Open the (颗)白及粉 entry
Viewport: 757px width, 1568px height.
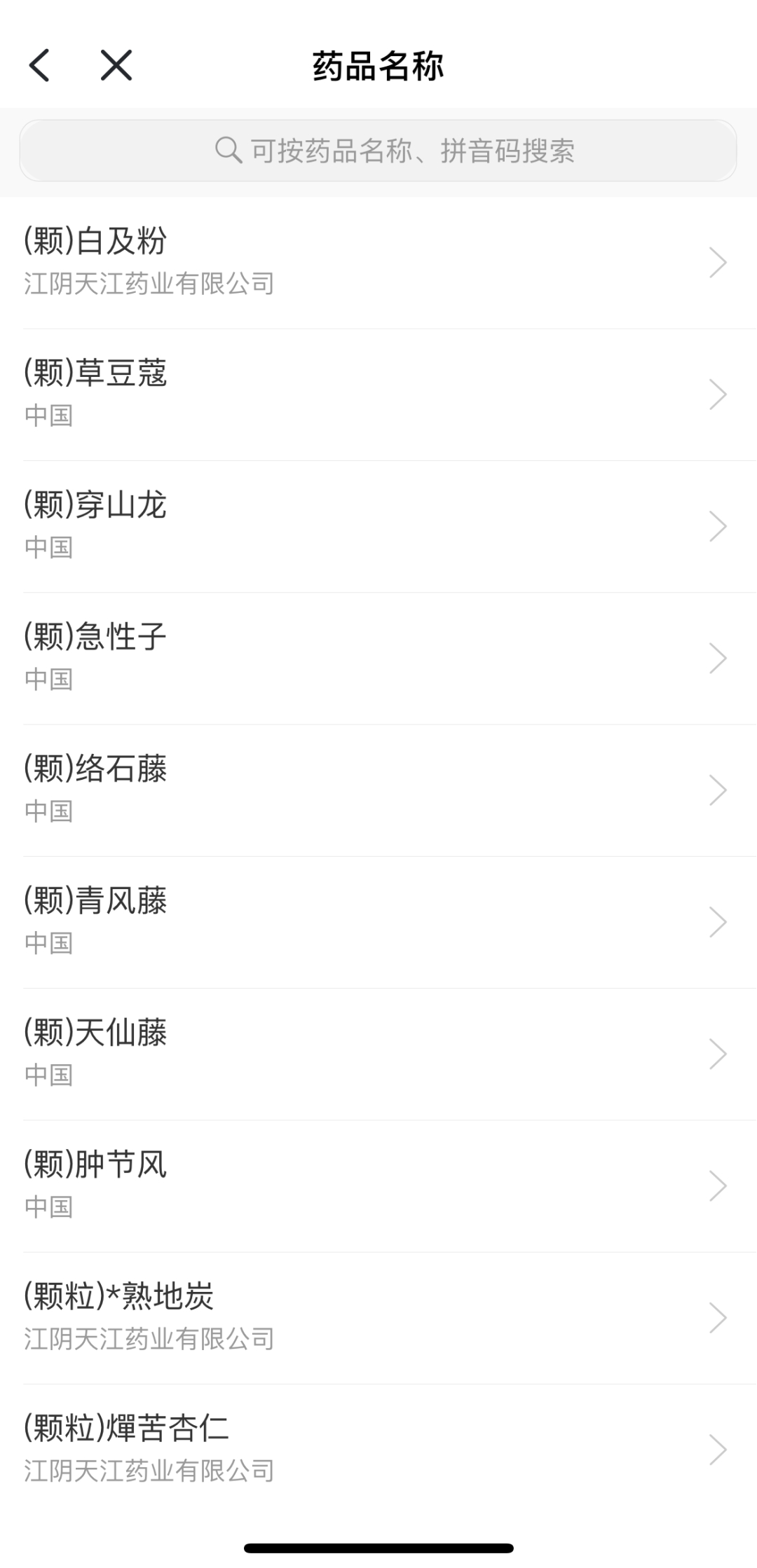378,262
